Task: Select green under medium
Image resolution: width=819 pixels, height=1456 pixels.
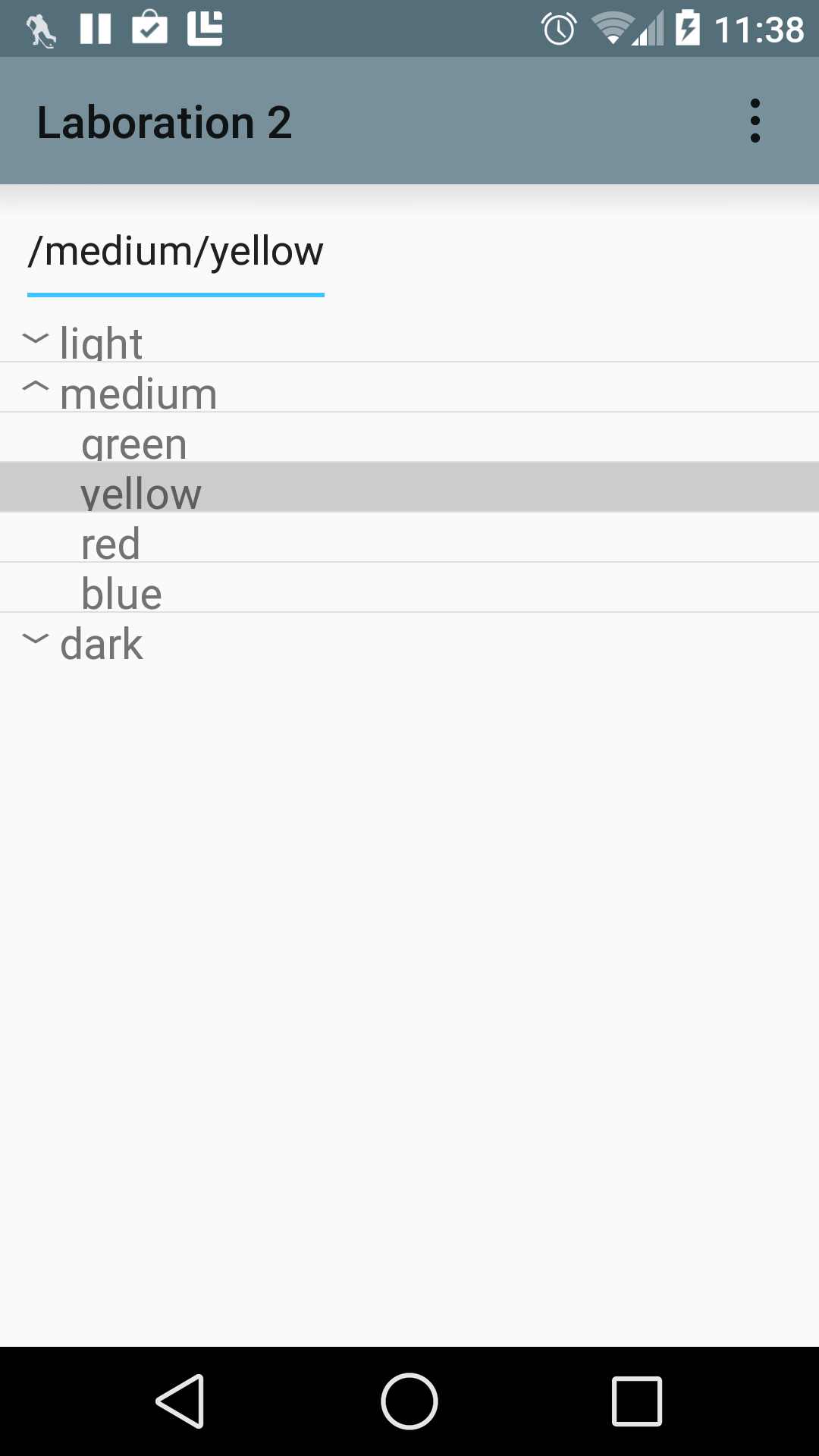Action: tap(409, 438)
